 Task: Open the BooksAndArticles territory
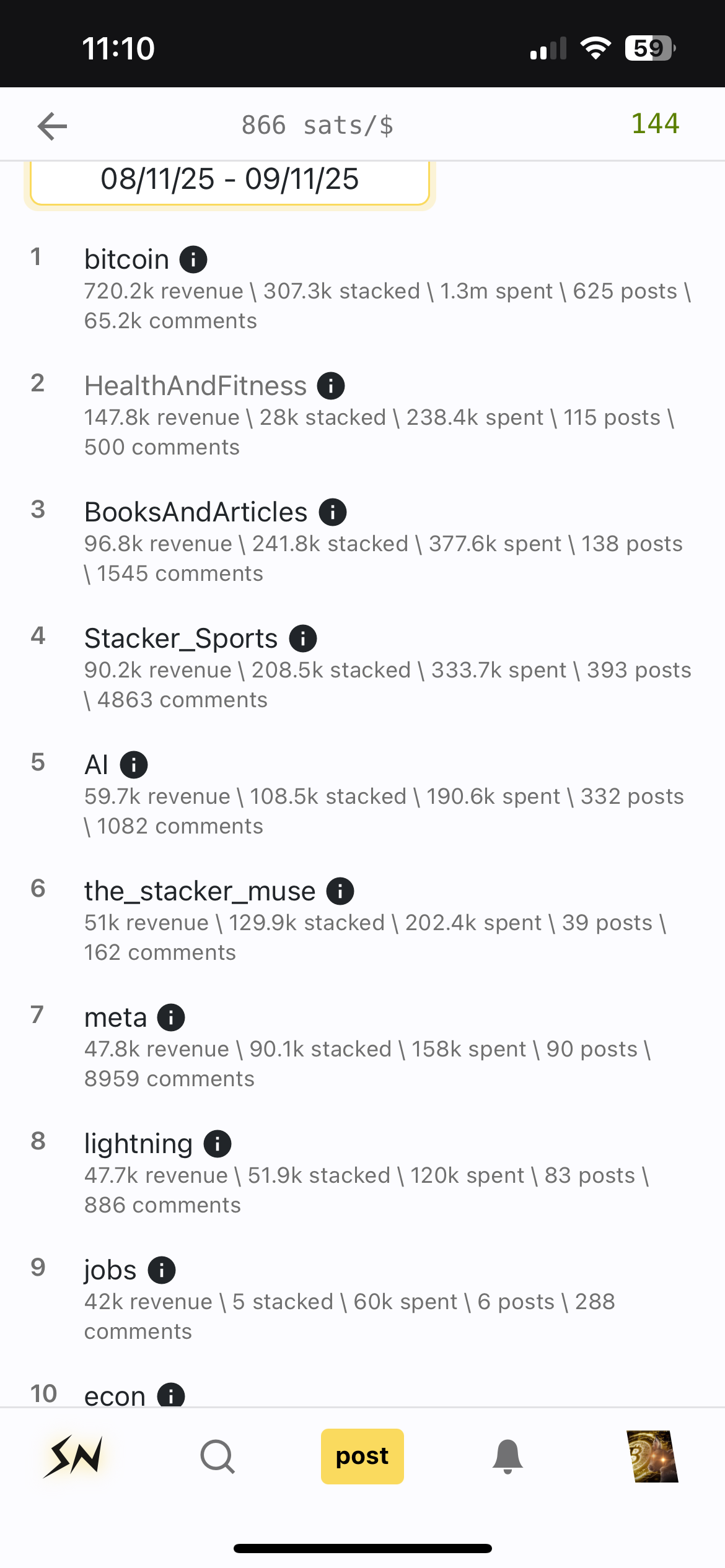click(x=196, y=512)
